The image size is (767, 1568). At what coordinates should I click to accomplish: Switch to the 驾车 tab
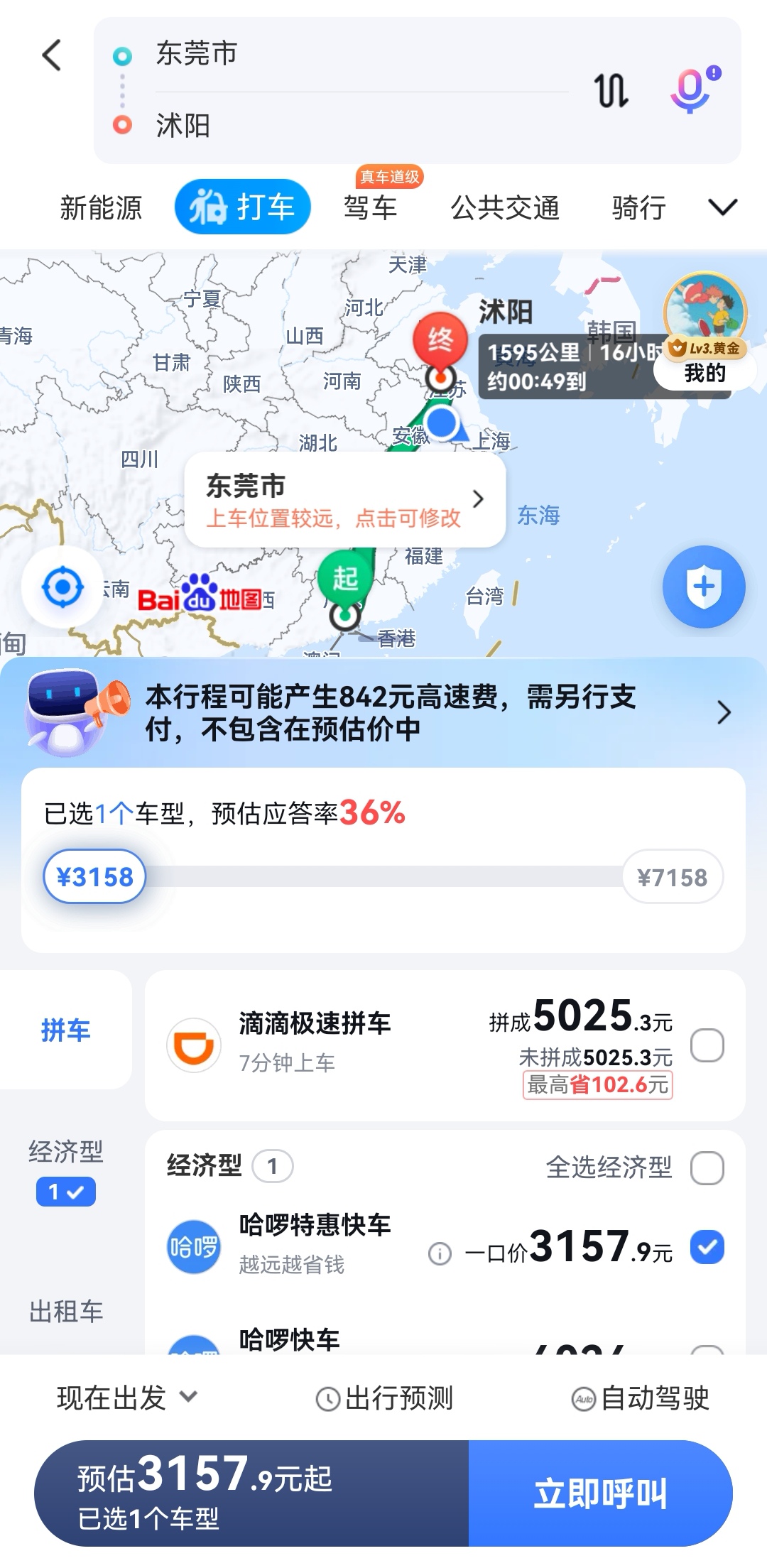[370, 208]
